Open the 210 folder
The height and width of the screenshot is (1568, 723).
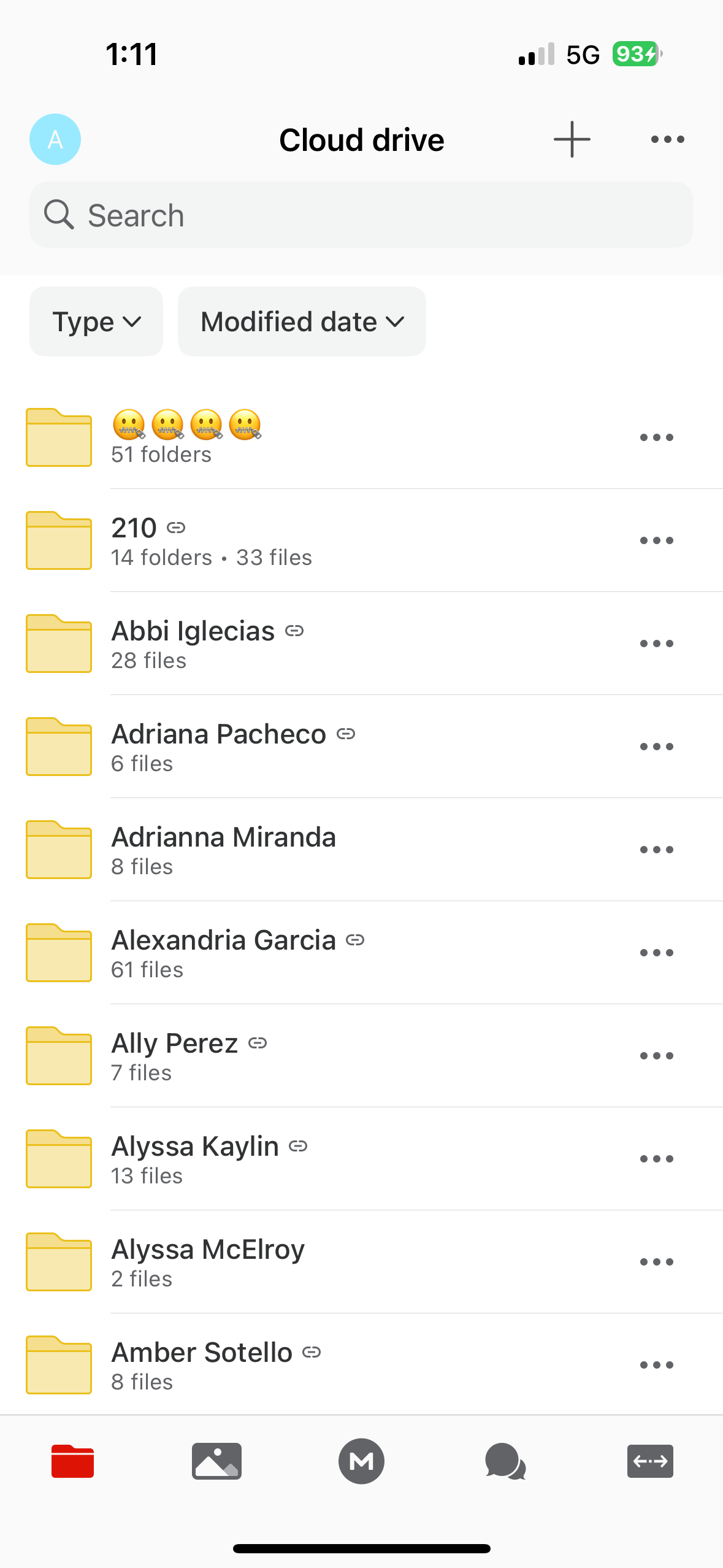[361, 540]
